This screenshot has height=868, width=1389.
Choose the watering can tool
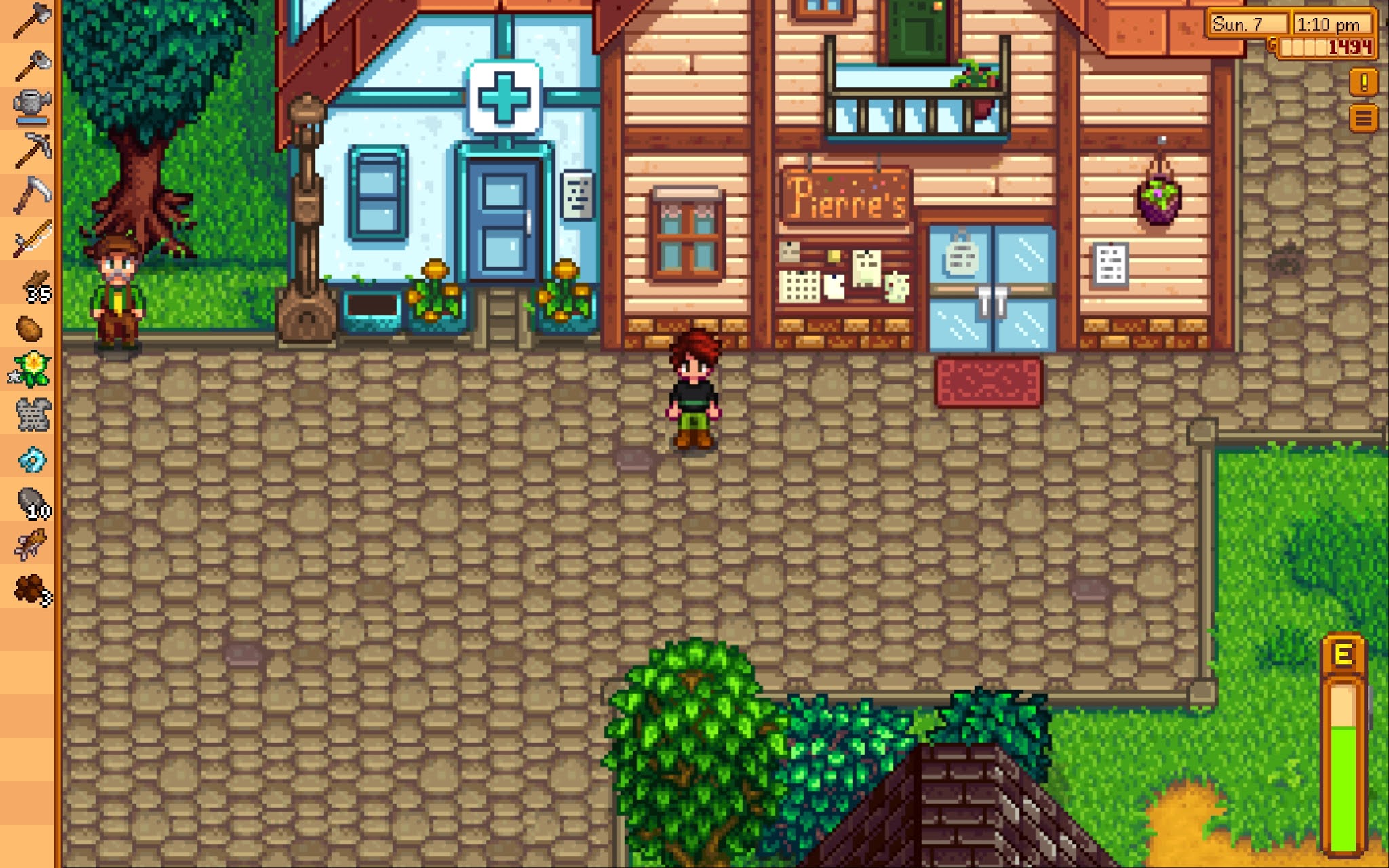31,106
